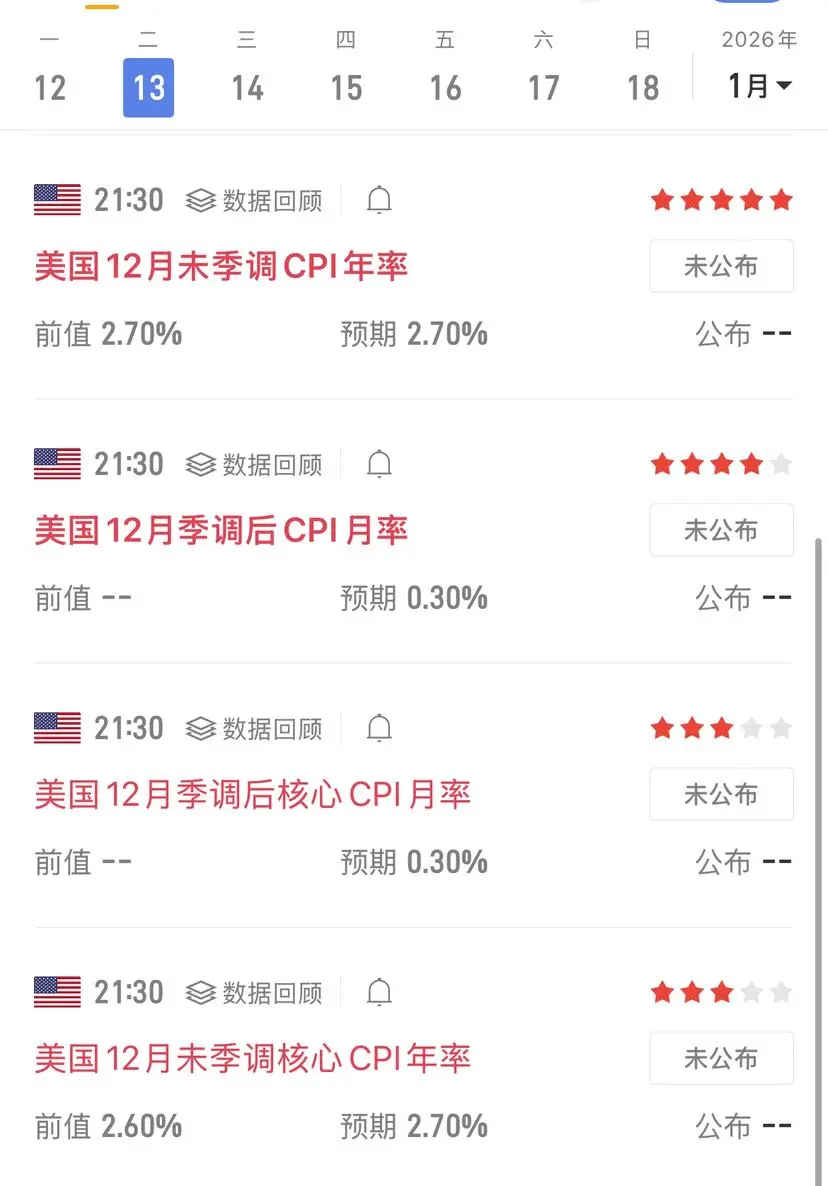Open the 1月 month dropdown

coord(760,86)
